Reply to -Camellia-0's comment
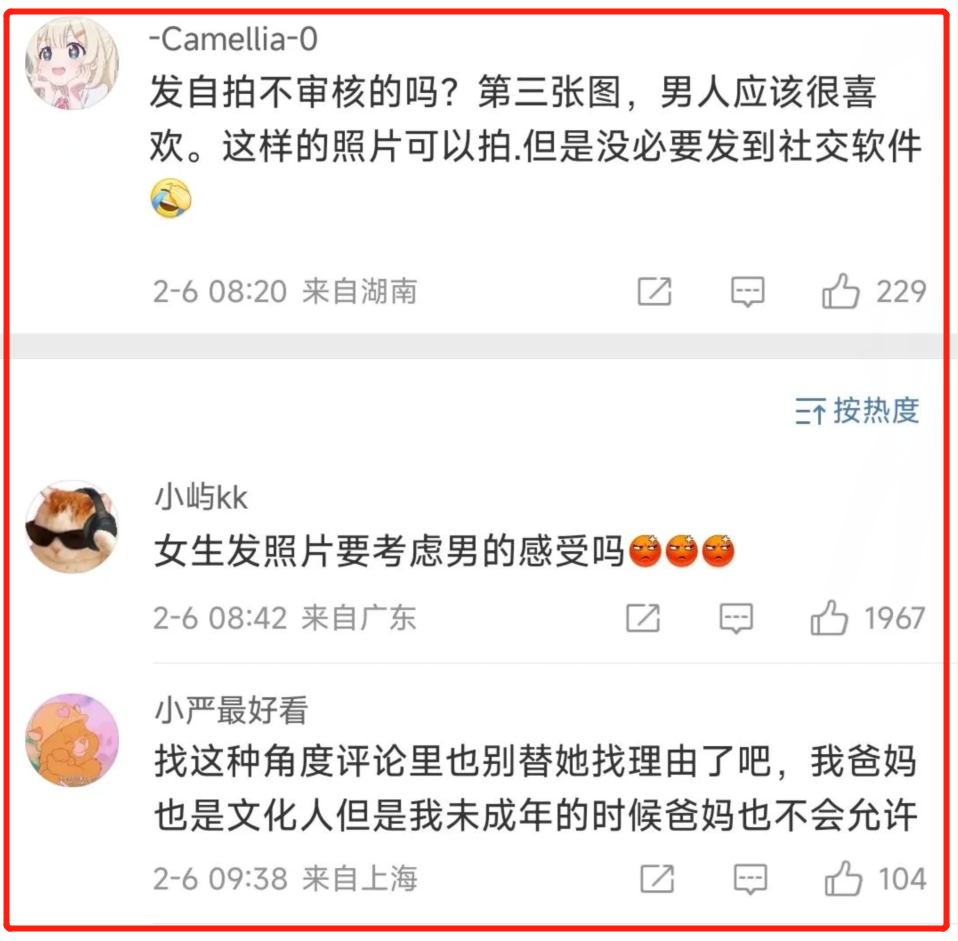Screen dimensions: 958x941 (747, 292)
